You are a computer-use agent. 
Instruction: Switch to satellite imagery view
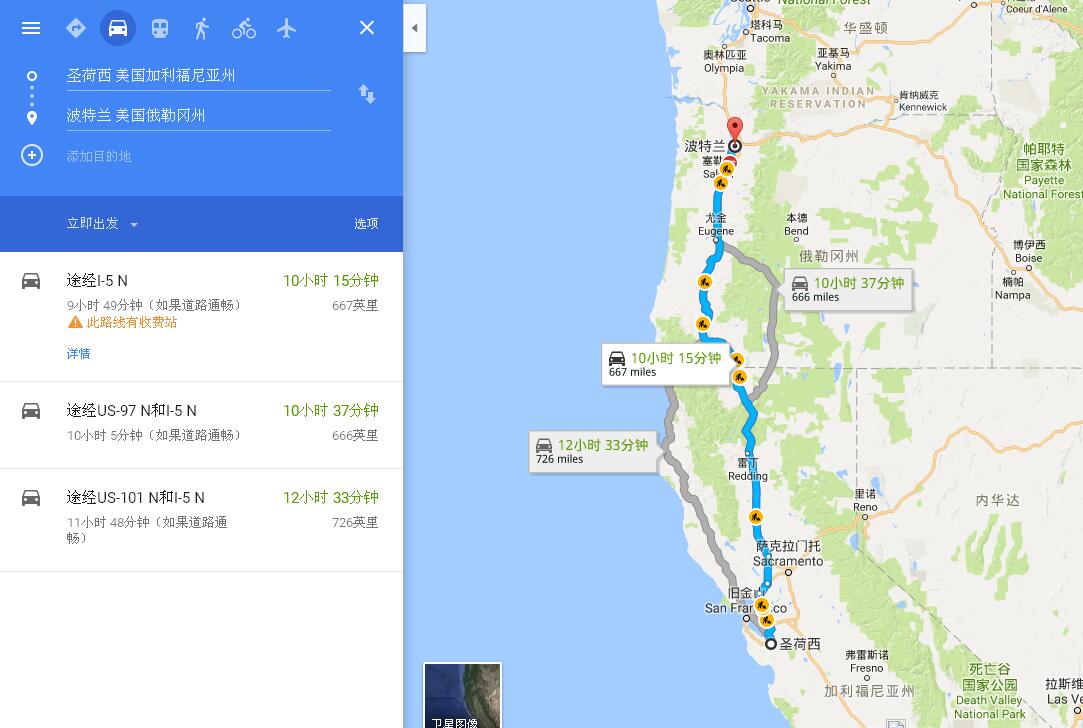click(x=462, y=695)
